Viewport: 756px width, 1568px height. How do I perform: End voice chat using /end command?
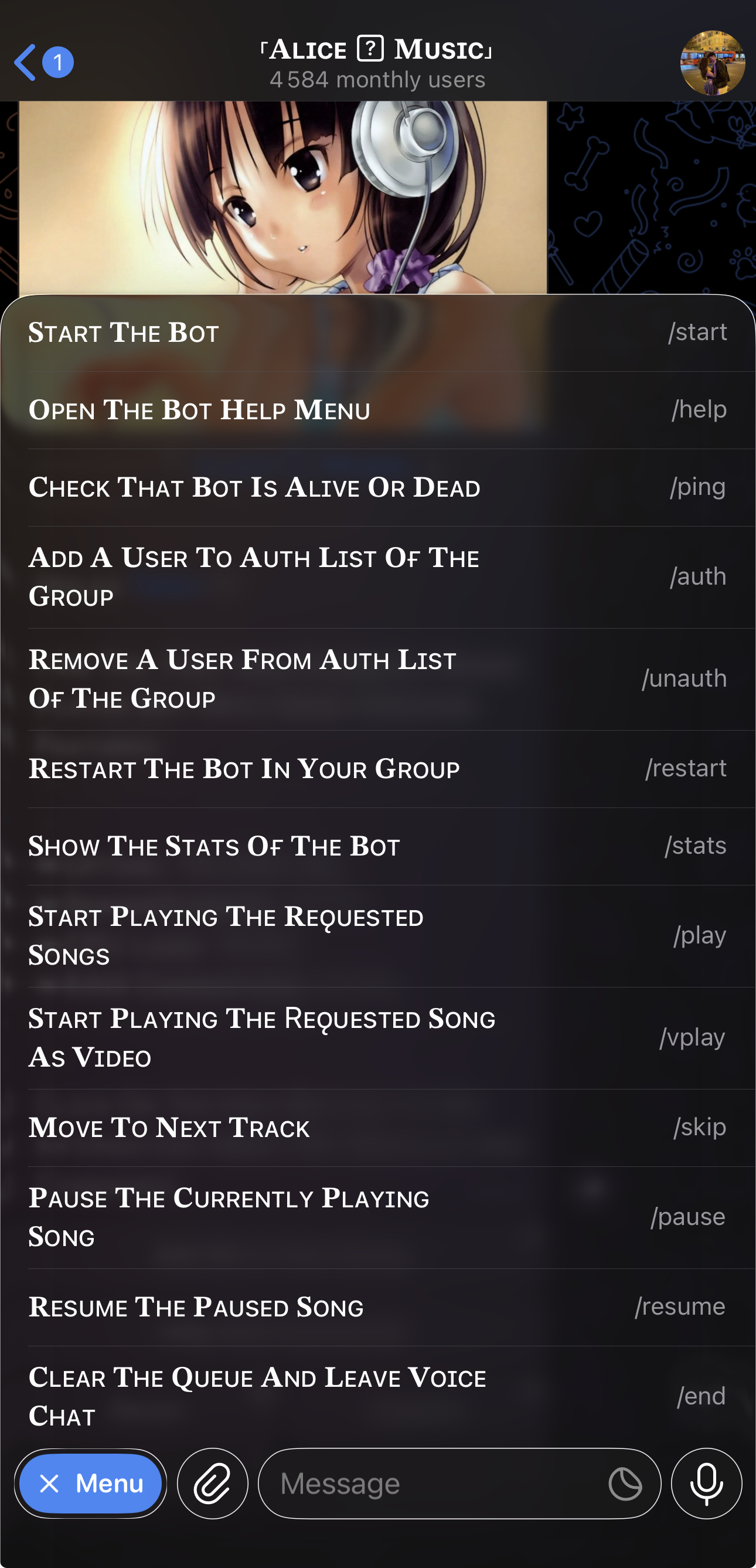[377, 1397]
